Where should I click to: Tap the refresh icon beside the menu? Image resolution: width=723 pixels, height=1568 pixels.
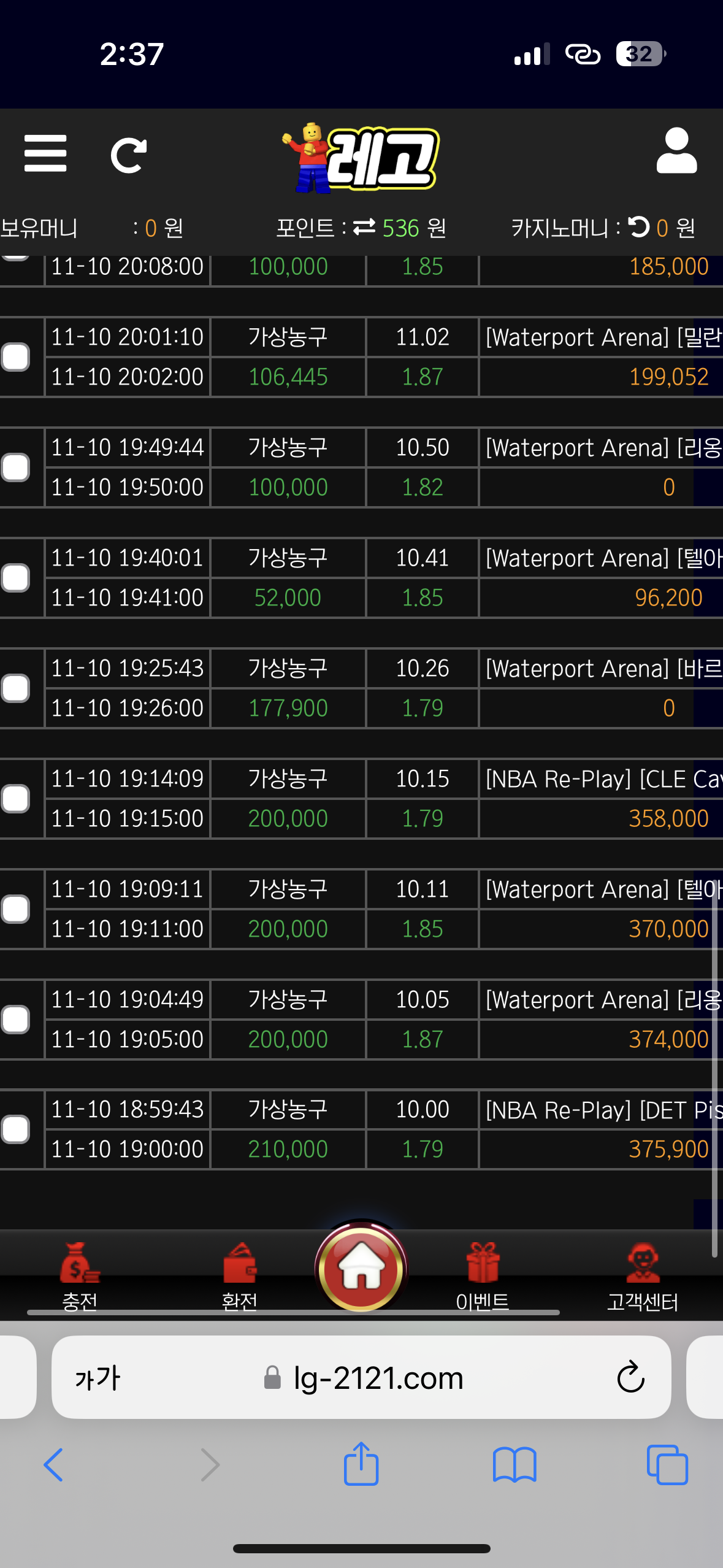point(129,155)
